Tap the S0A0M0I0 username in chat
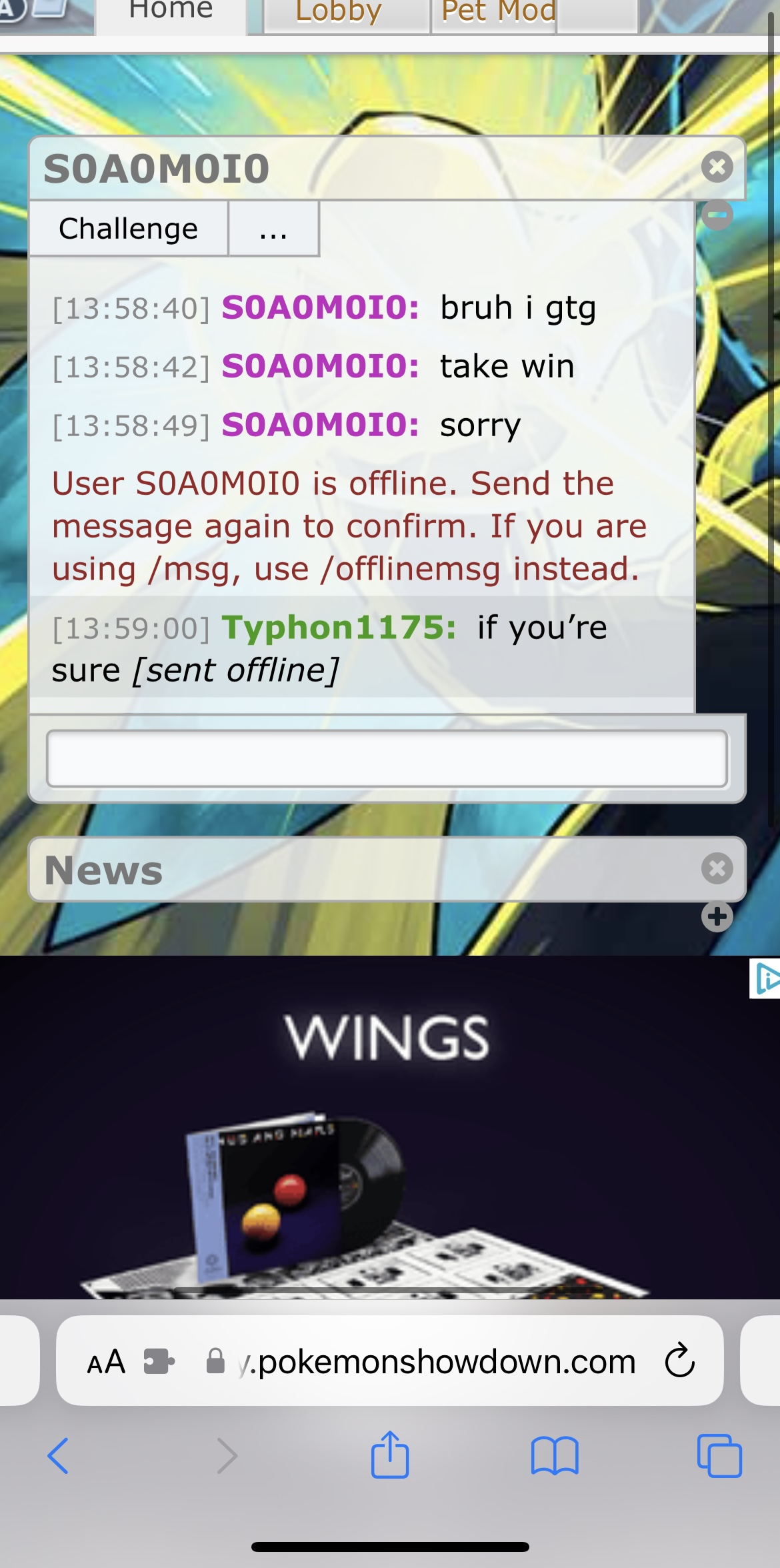The height and width of the screenshot is (1568, 780). 320,308
